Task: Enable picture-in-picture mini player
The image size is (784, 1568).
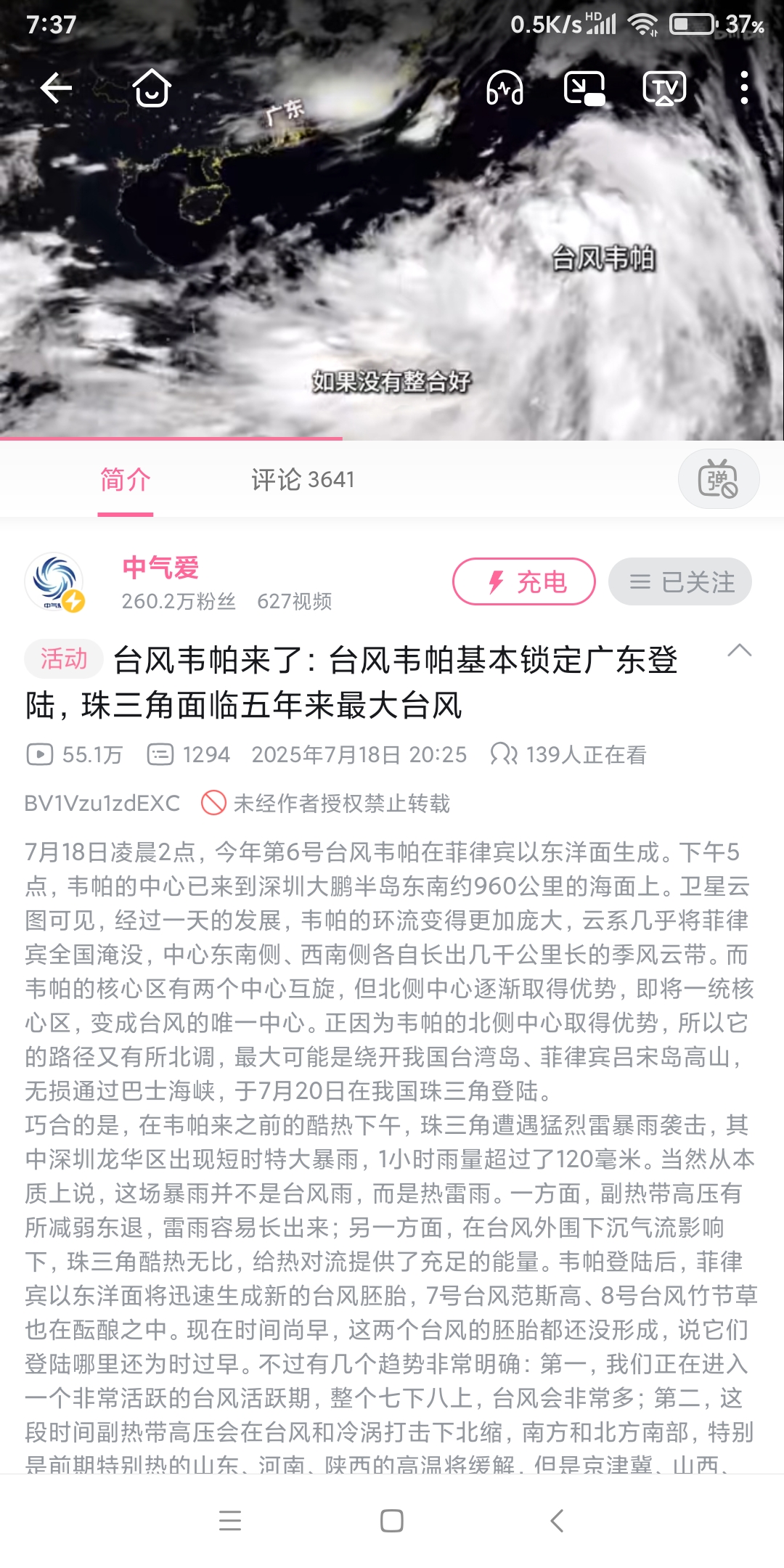Action: pos(584,89)
